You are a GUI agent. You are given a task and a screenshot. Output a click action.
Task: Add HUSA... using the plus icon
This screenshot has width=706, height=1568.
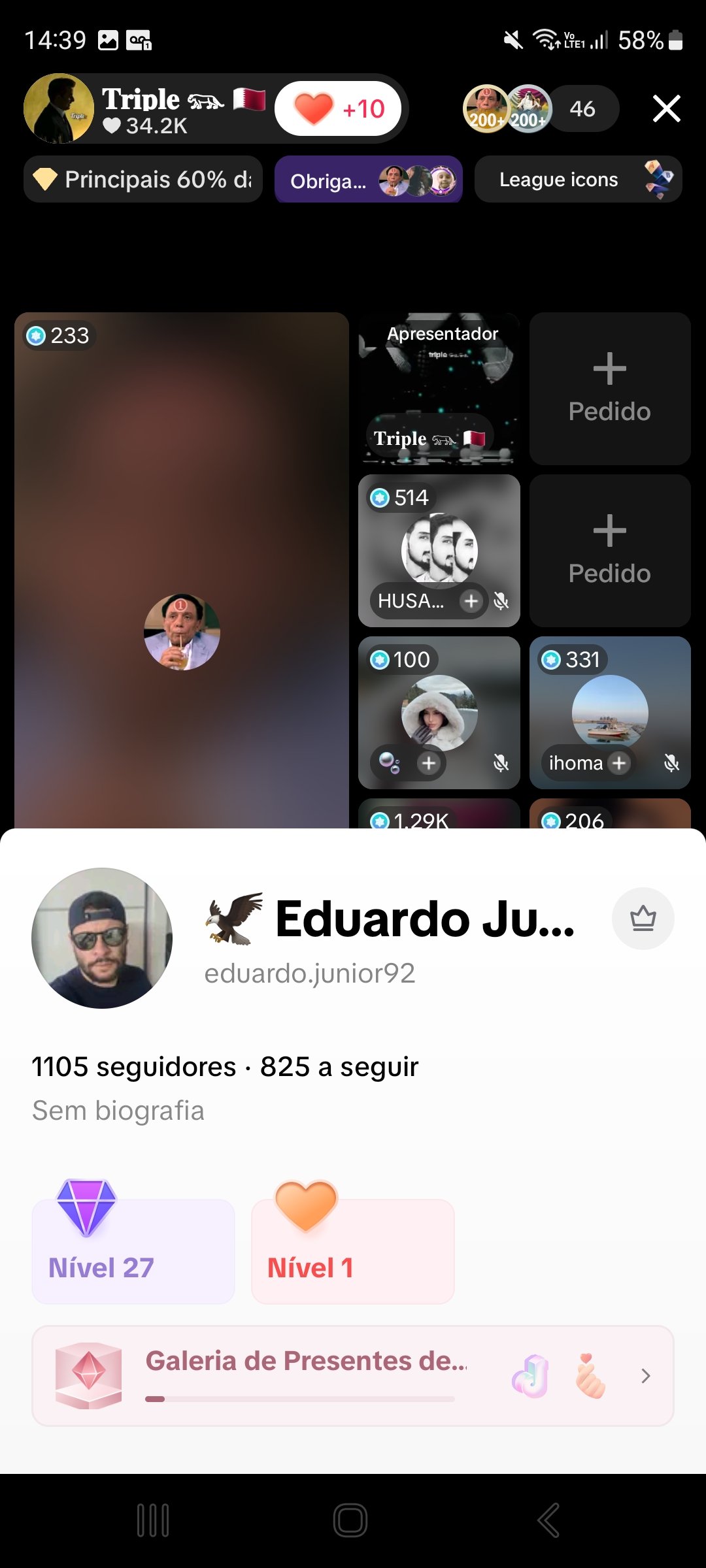pos(471,601)
